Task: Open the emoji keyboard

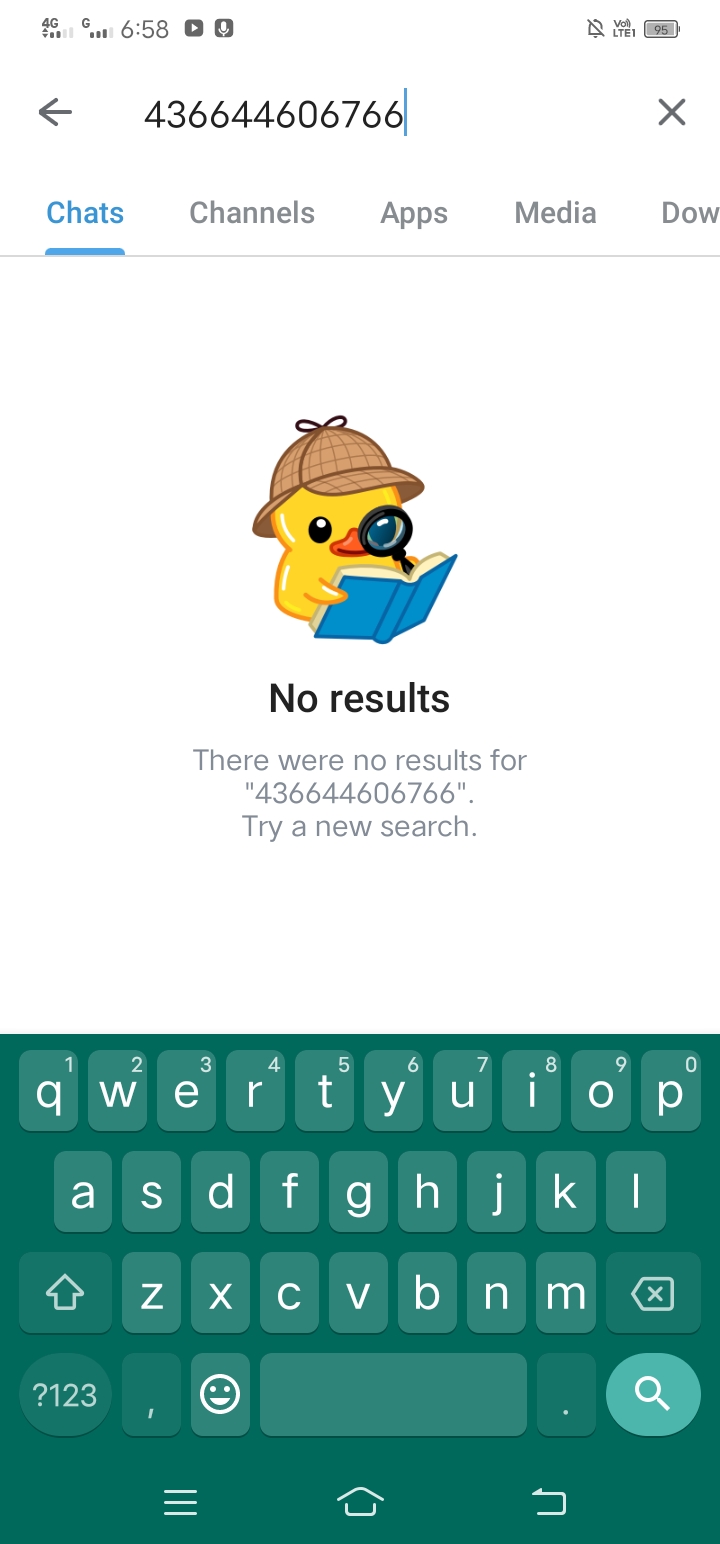Action: point(220,1394)
